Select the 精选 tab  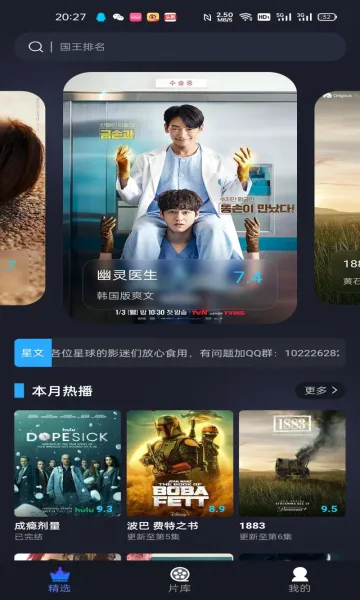[60, 580]
